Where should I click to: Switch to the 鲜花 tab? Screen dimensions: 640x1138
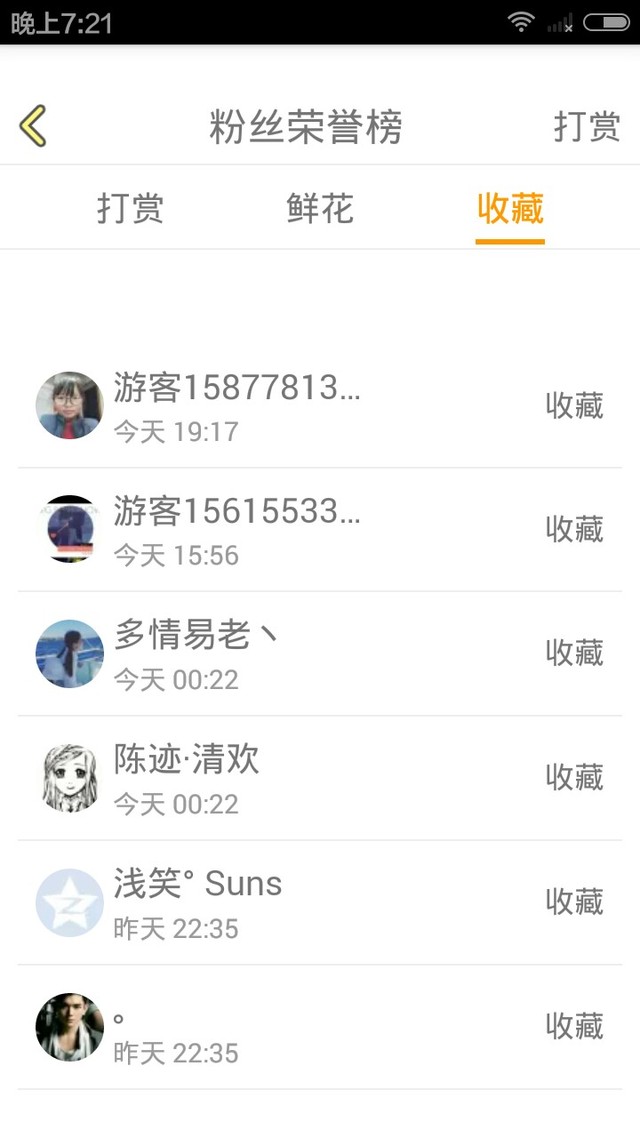pos(320,209)
